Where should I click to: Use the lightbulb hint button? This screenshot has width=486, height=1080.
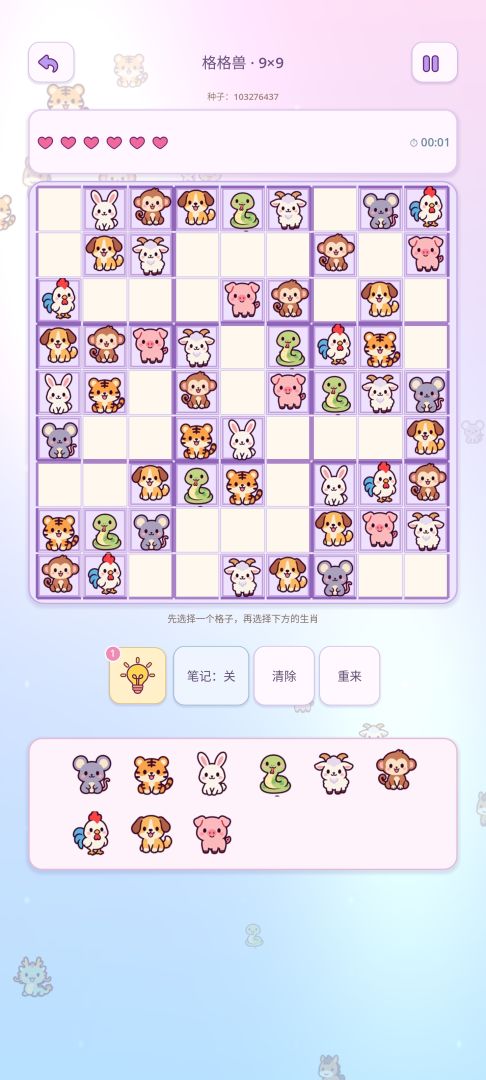coord(138,676)
